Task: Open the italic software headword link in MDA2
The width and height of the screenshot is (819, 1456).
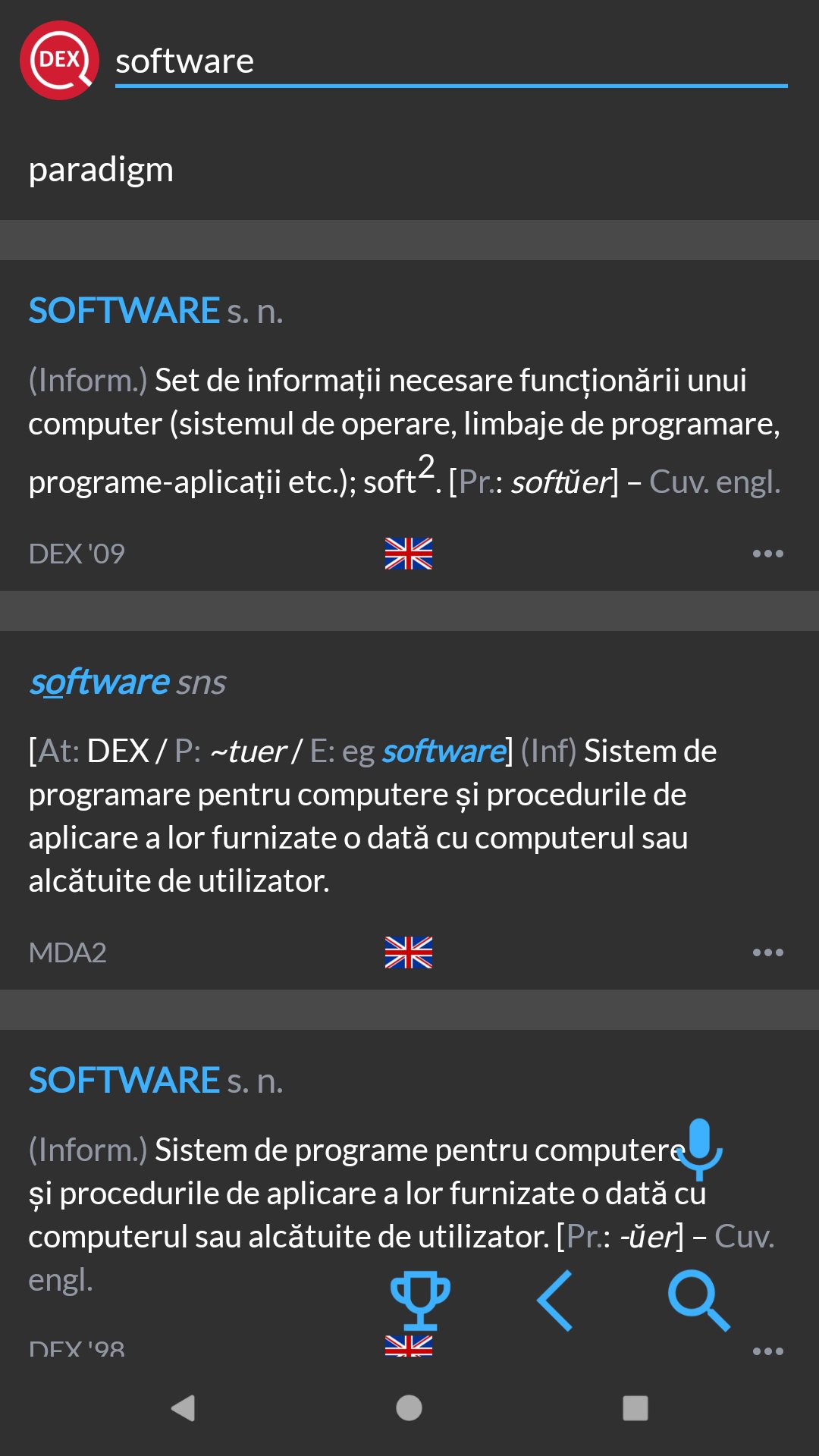Action: coord(99,682)
